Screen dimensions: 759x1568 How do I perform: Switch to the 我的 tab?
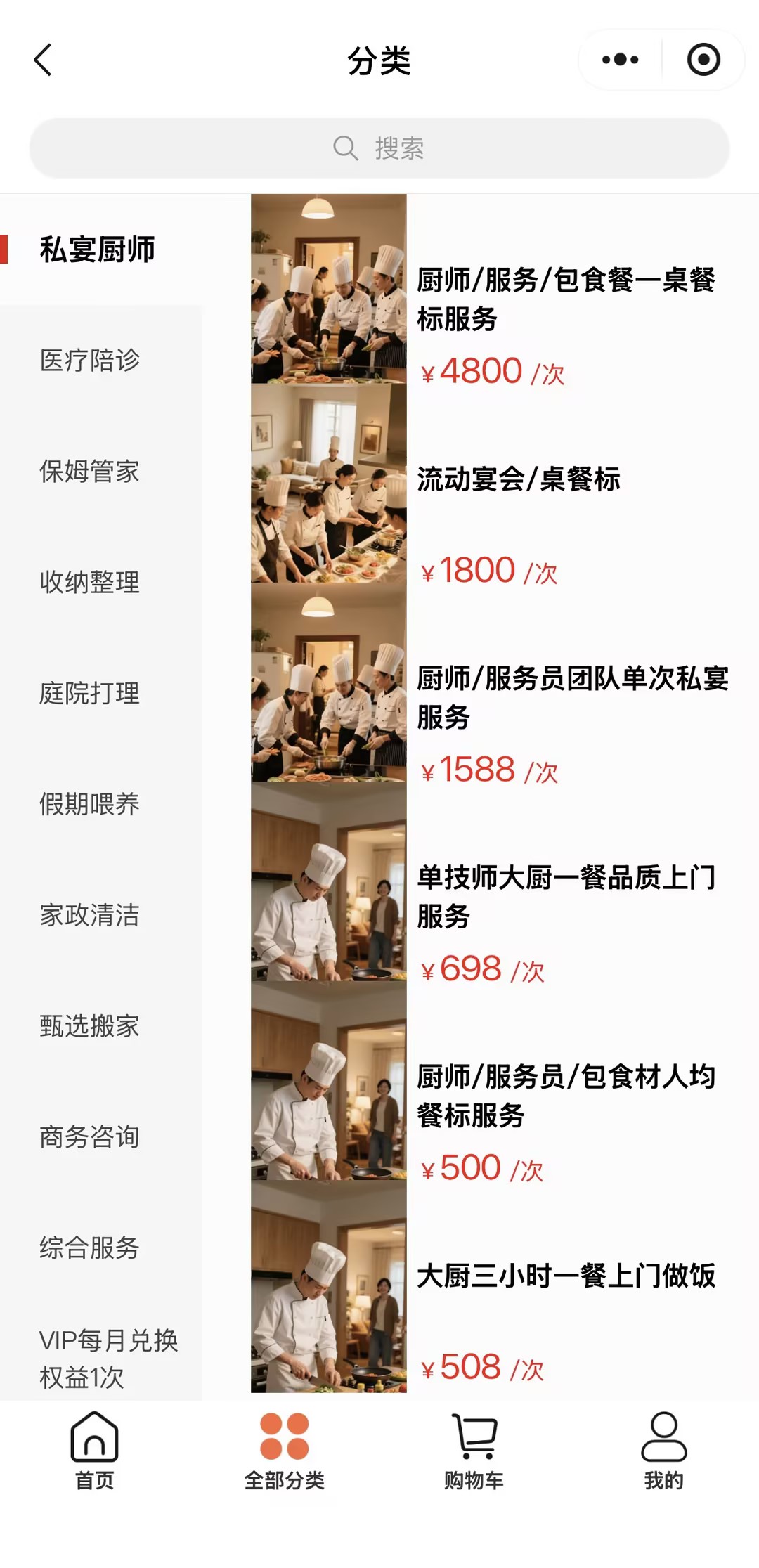pyautogui.click(x=663, y=1451)
